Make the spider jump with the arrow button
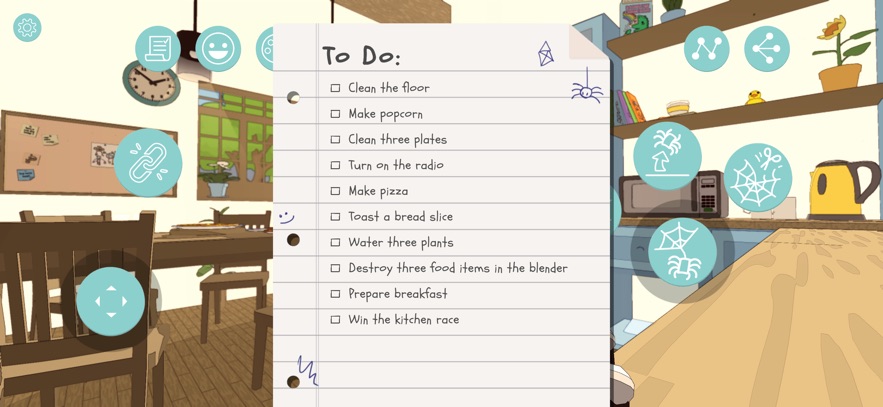The height and width of the screenshot is (407, 883). (x=667, y=155)
